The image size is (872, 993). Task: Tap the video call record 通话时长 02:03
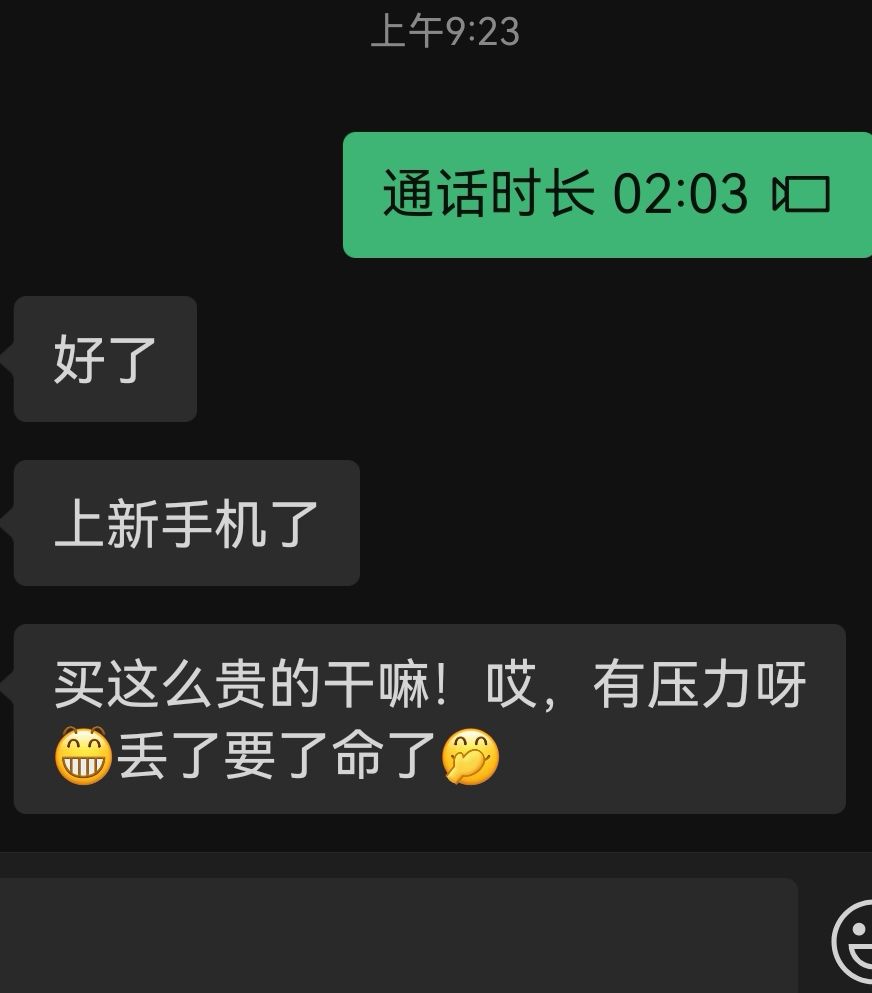pyautogui.click(x=606, y=194)
